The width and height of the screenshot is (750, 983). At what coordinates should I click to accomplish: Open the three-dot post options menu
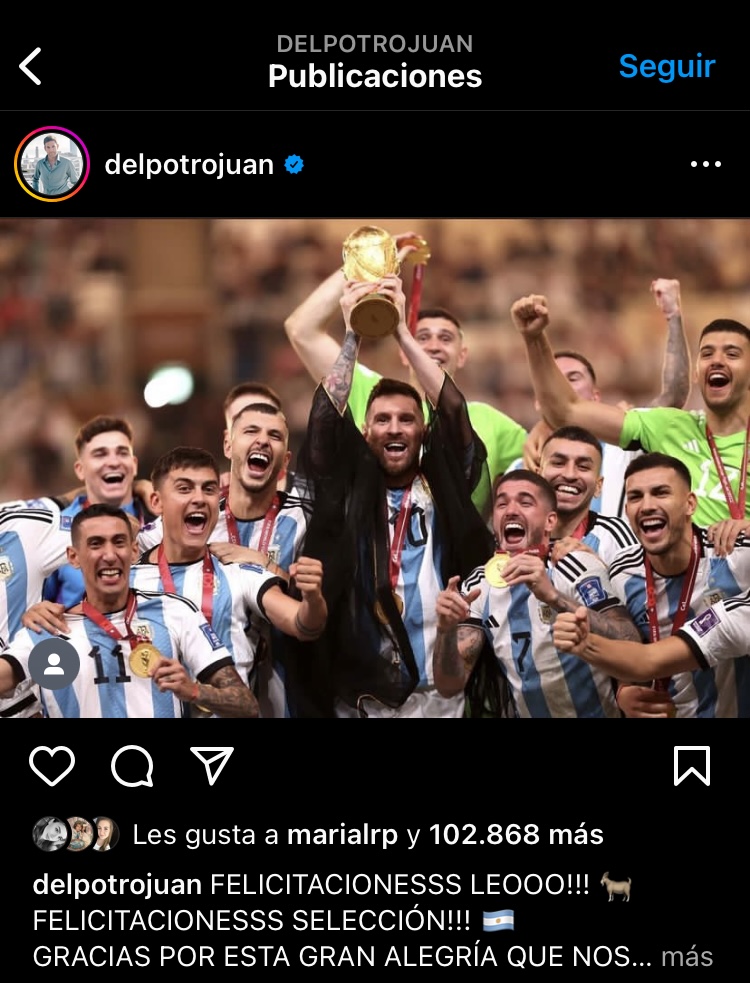705,165
